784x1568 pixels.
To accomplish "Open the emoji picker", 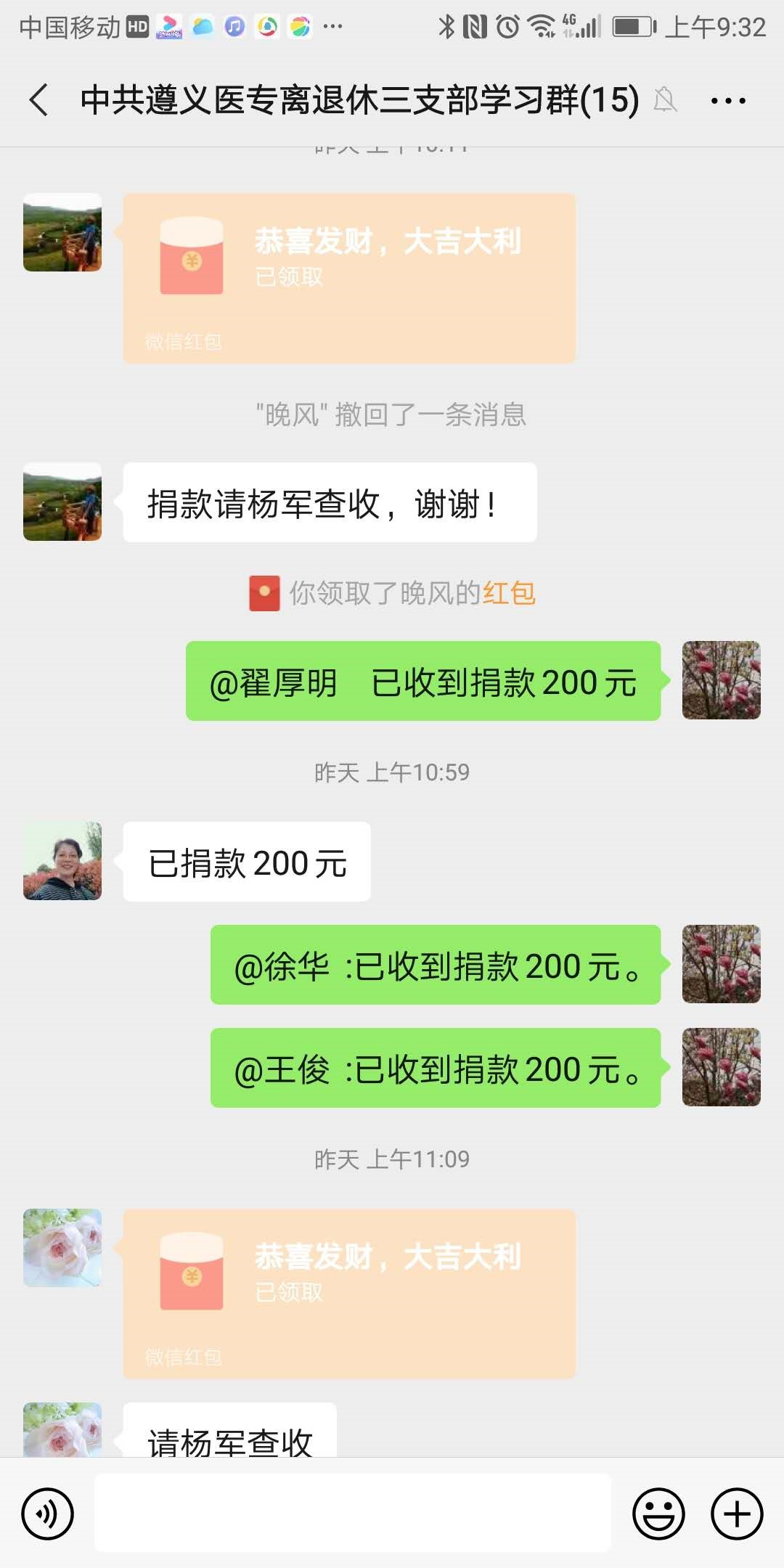I will click(x=658, y=1514).
